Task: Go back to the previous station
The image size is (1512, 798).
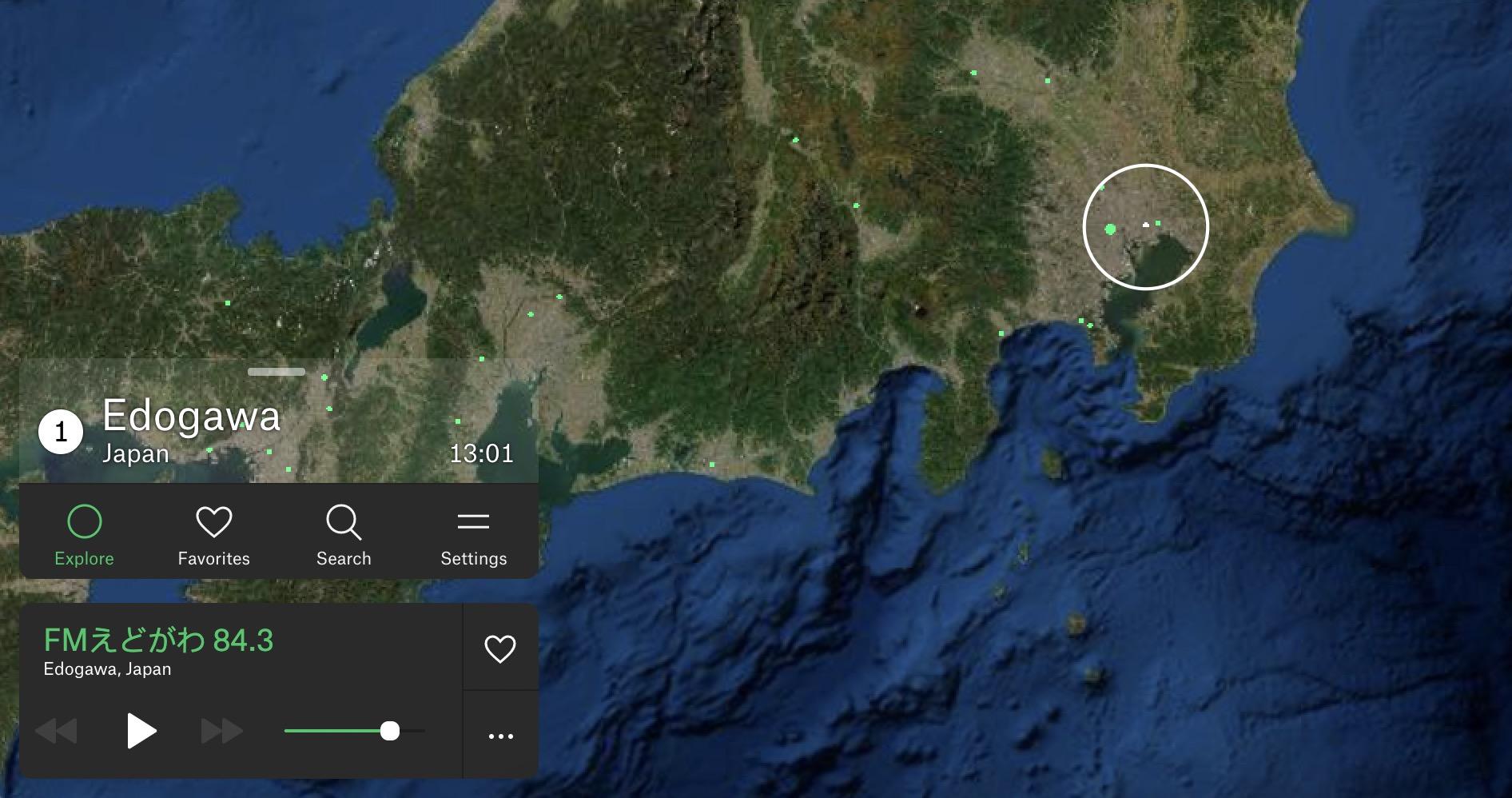Action: 57,731
